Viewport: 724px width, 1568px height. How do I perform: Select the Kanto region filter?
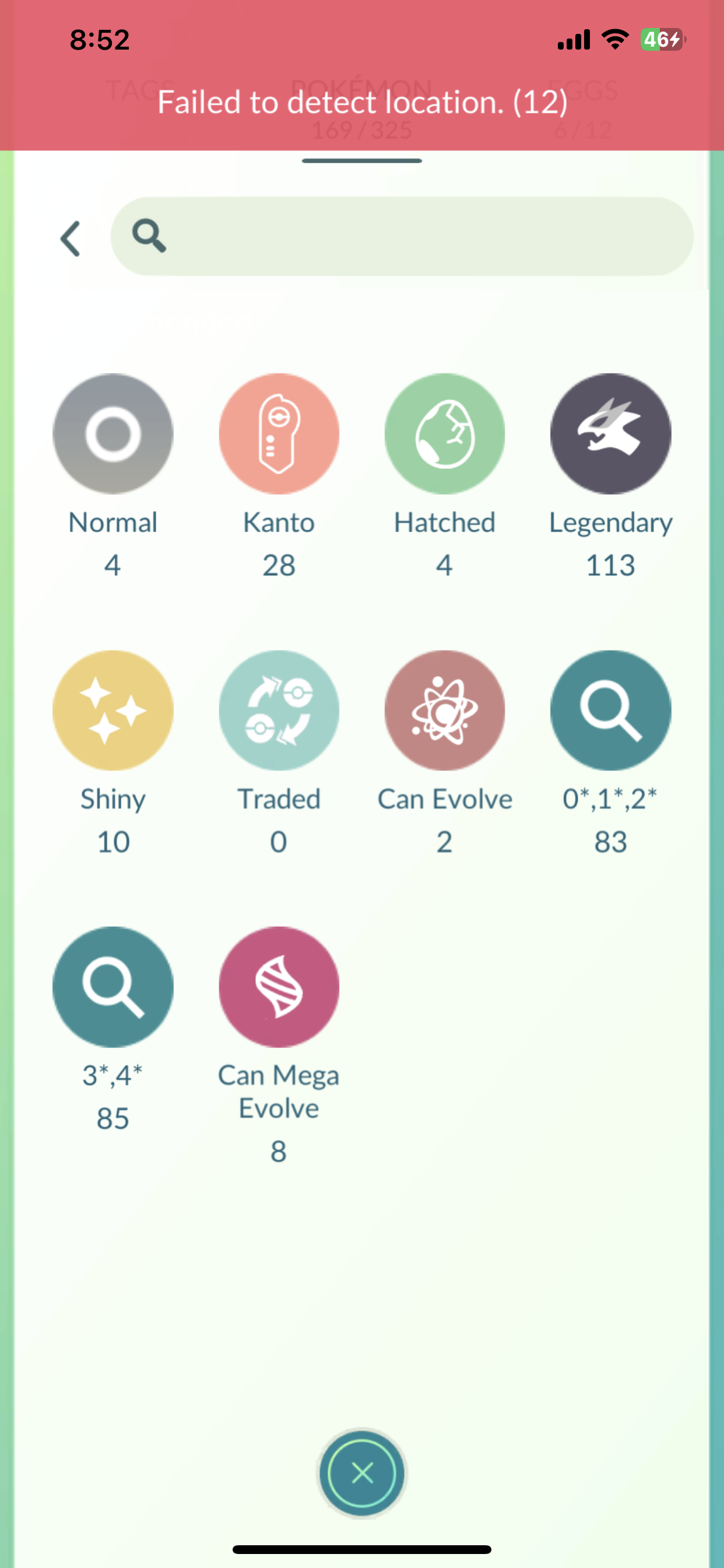279,434
